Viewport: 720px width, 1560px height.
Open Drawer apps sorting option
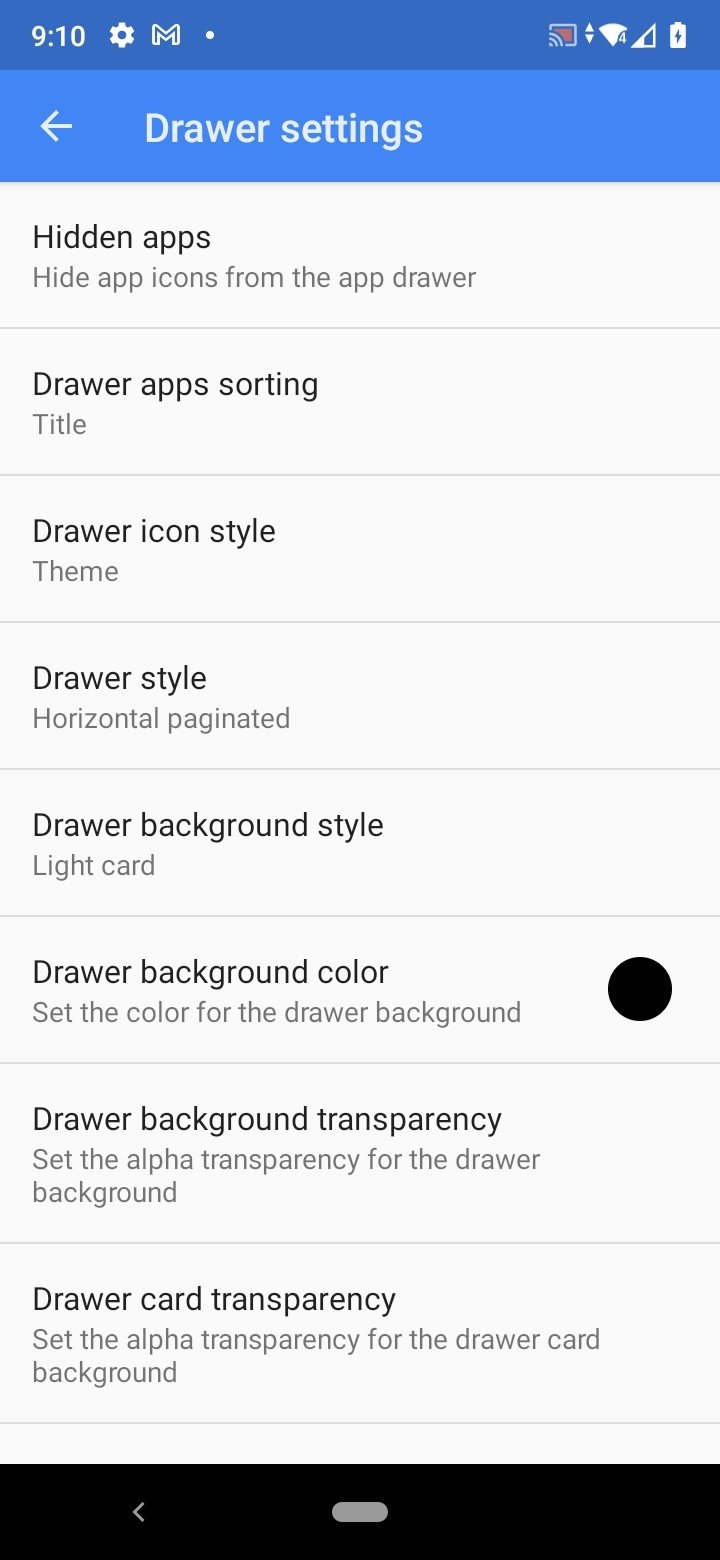(x=360, y=402)
